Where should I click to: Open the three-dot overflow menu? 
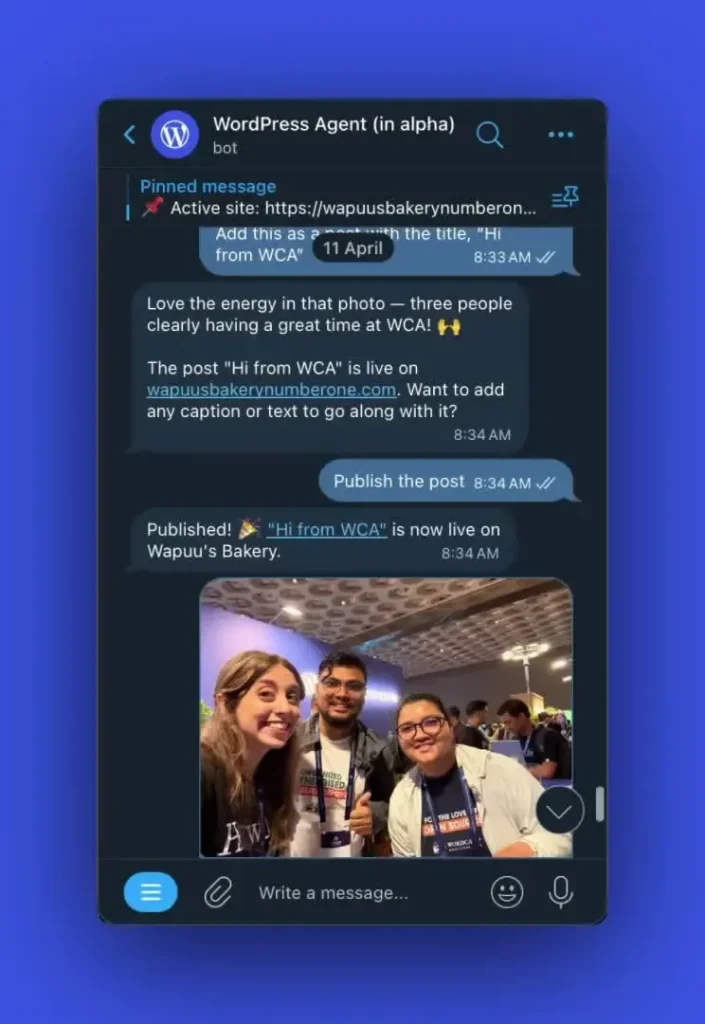pos(561,135)
